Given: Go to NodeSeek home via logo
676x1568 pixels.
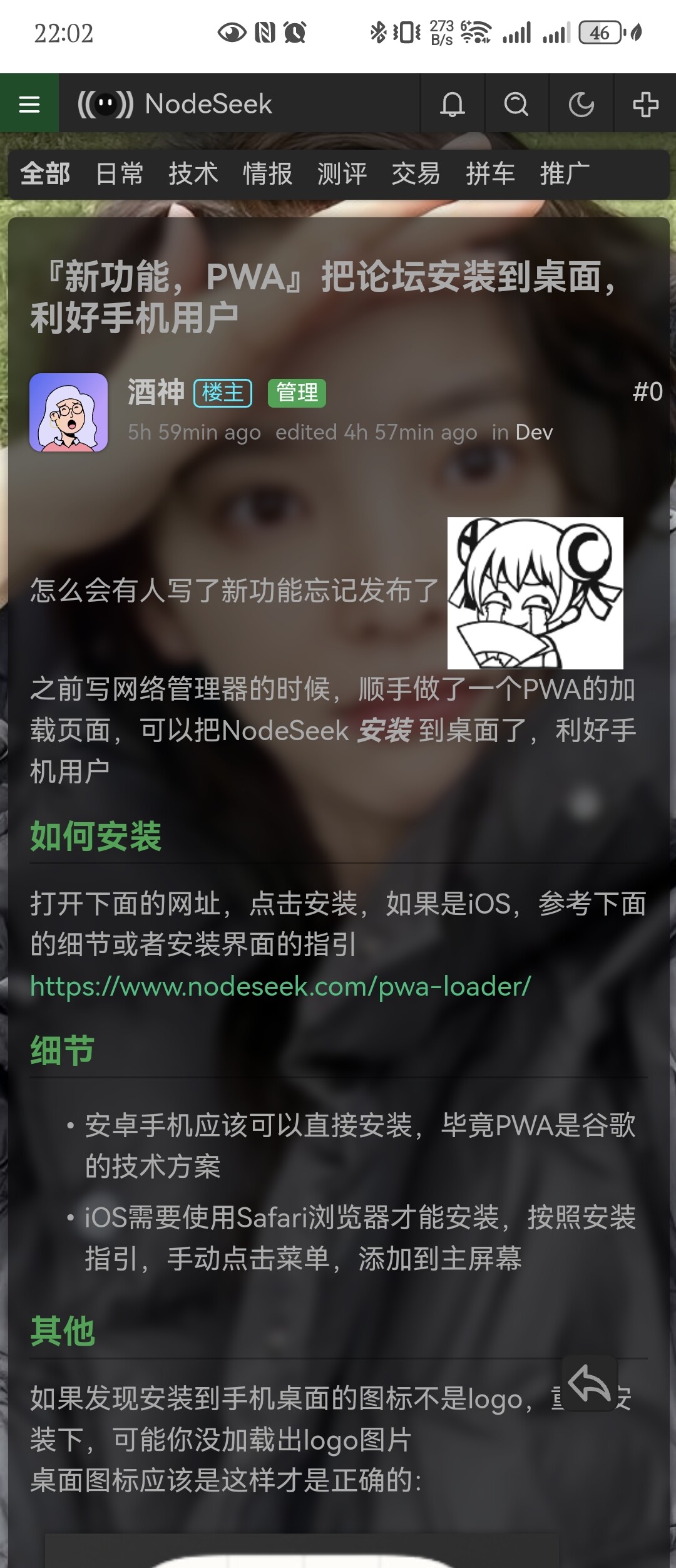Looking at the screenshot, I should pos(175,104).
